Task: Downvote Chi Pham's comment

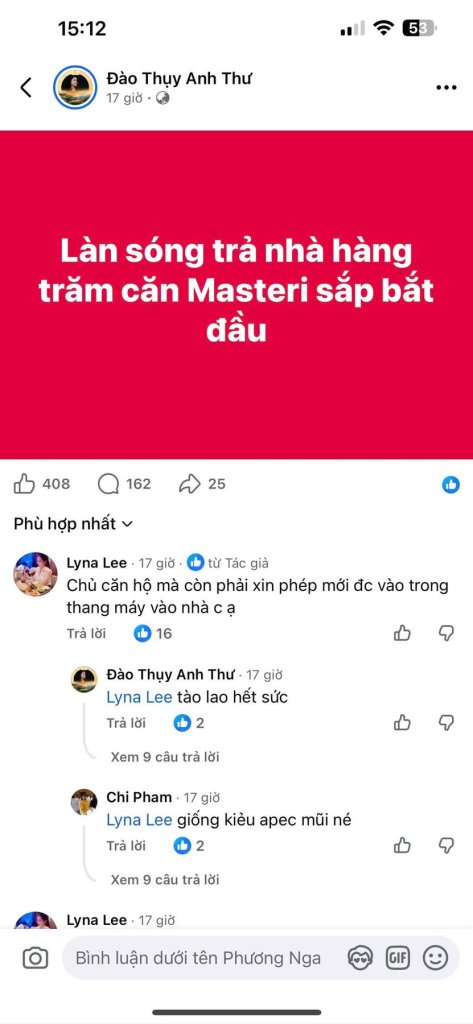Action: click(x=446, y=845)
